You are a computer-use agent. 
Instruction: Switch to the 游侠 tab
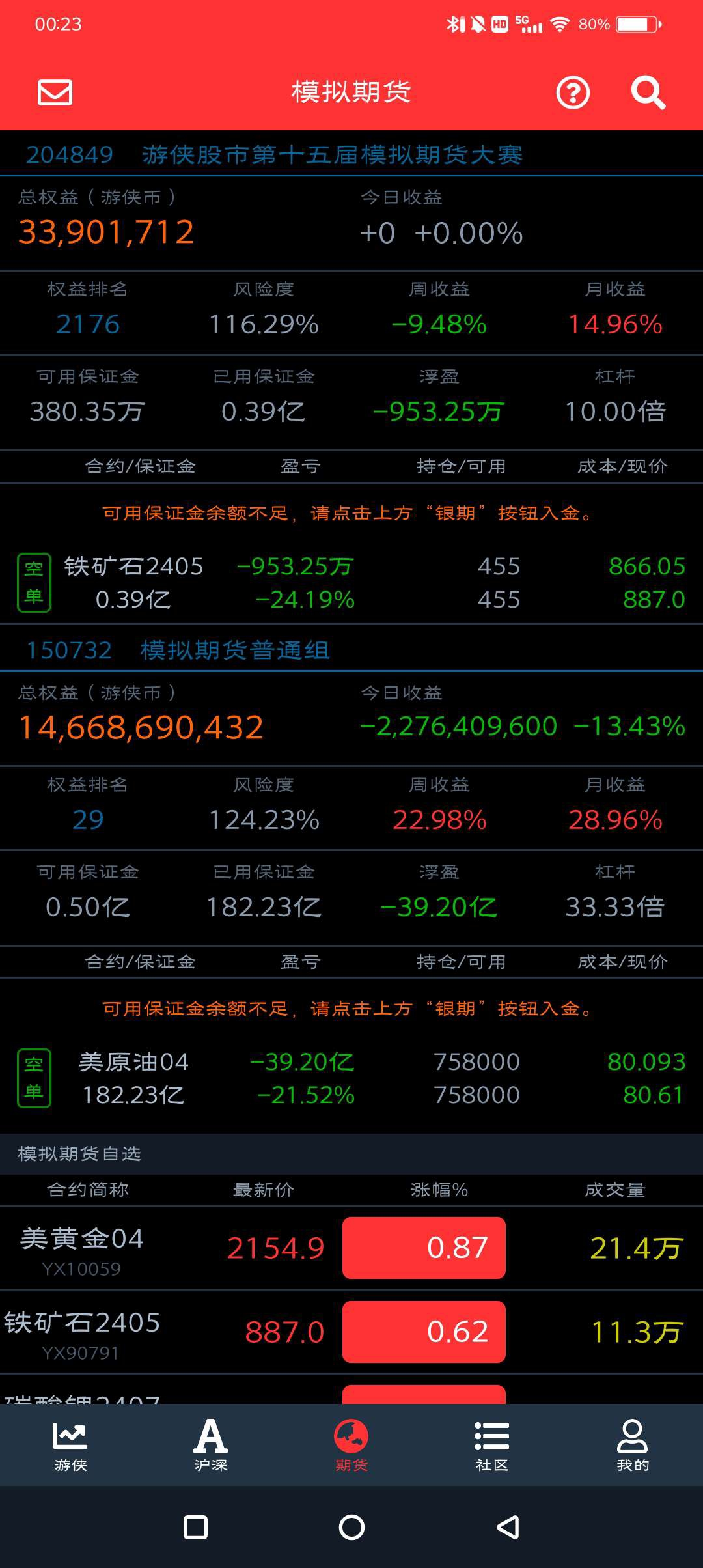[x=70, y=1445]
